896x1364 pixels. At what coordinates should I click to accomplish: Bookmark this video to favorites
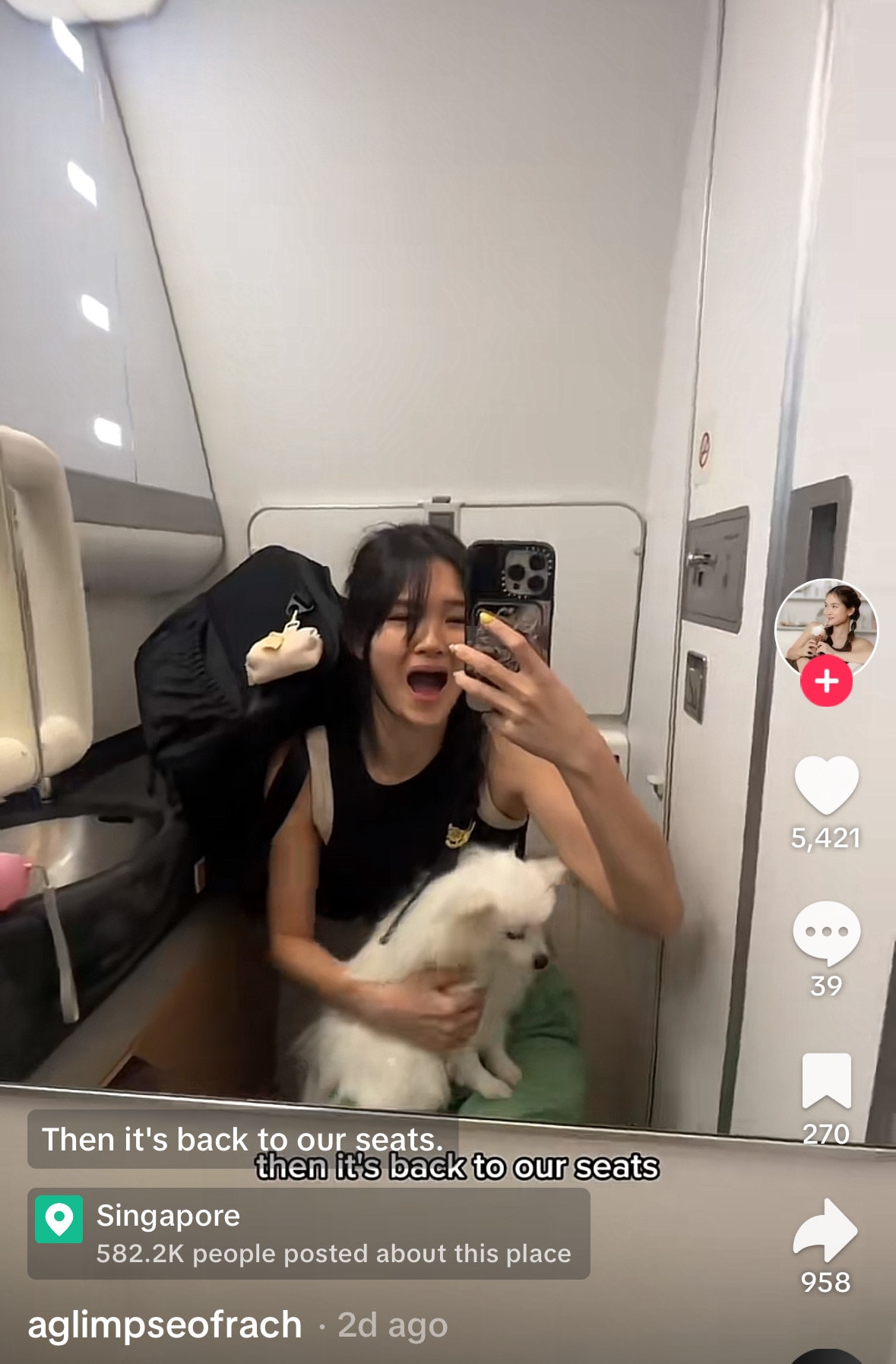tap(826, 1081)
